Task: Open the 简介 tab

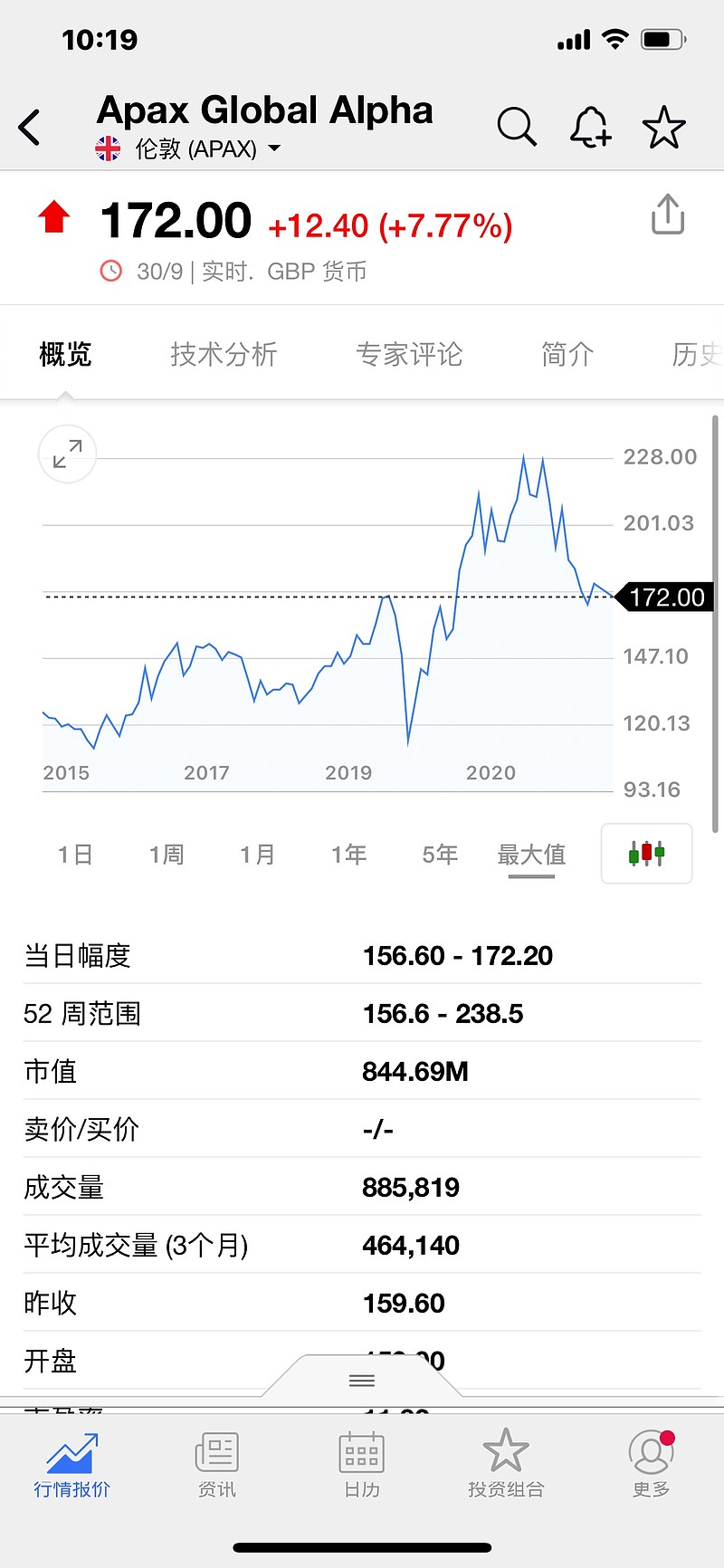Action: (x=567, y=354)
